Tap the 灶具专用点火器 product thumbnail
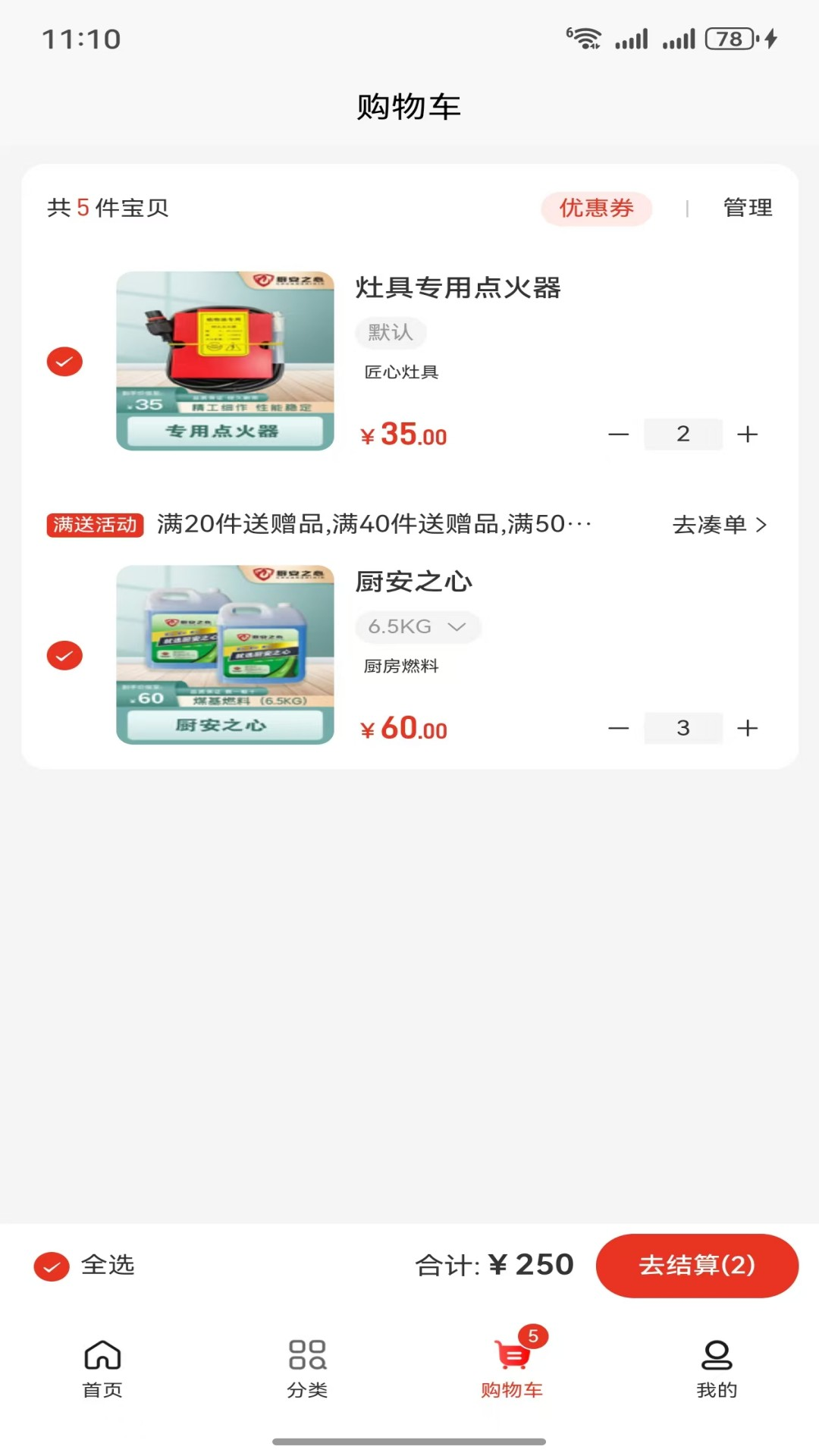 (x=224, y=362)
